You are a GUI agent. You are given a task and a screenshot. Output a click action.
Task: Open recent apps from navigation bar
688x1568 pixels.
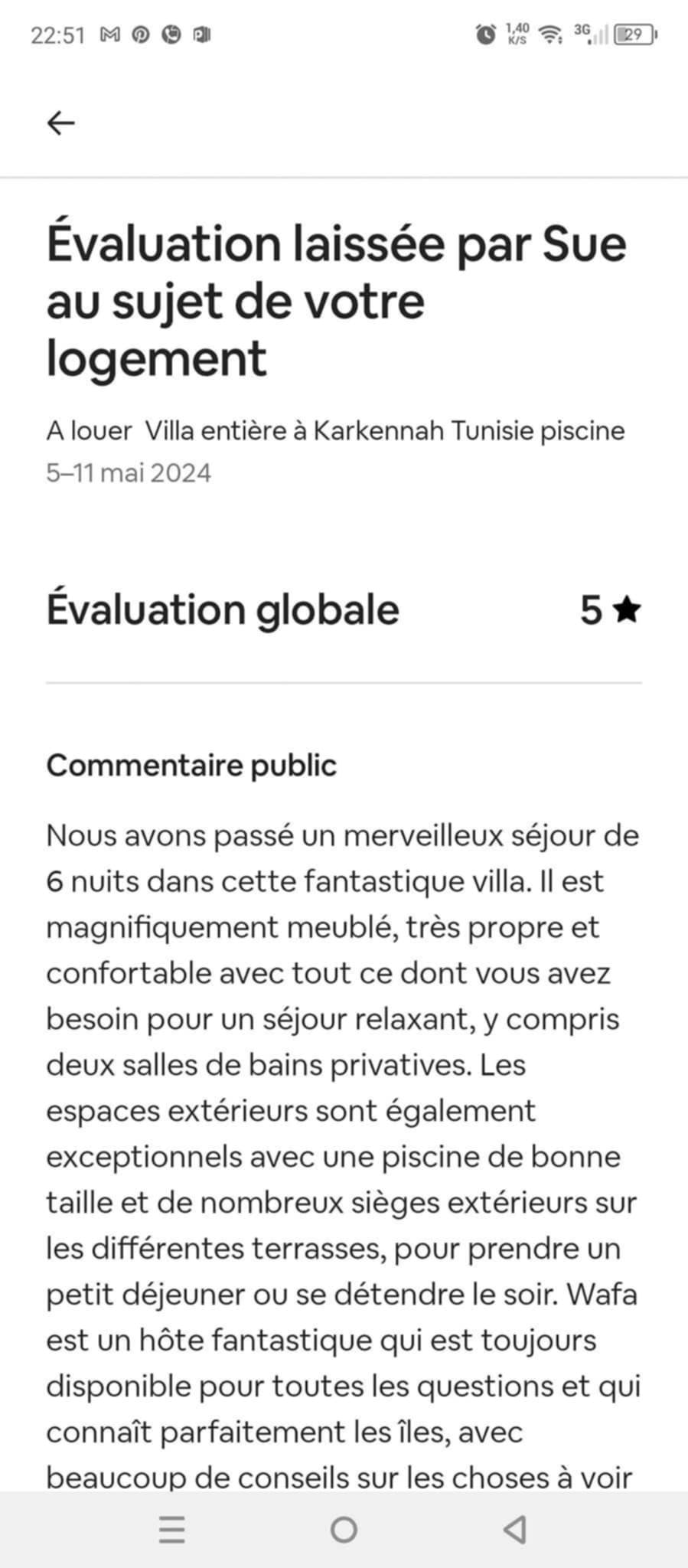pyautogui.click(x=172, y=1530)
